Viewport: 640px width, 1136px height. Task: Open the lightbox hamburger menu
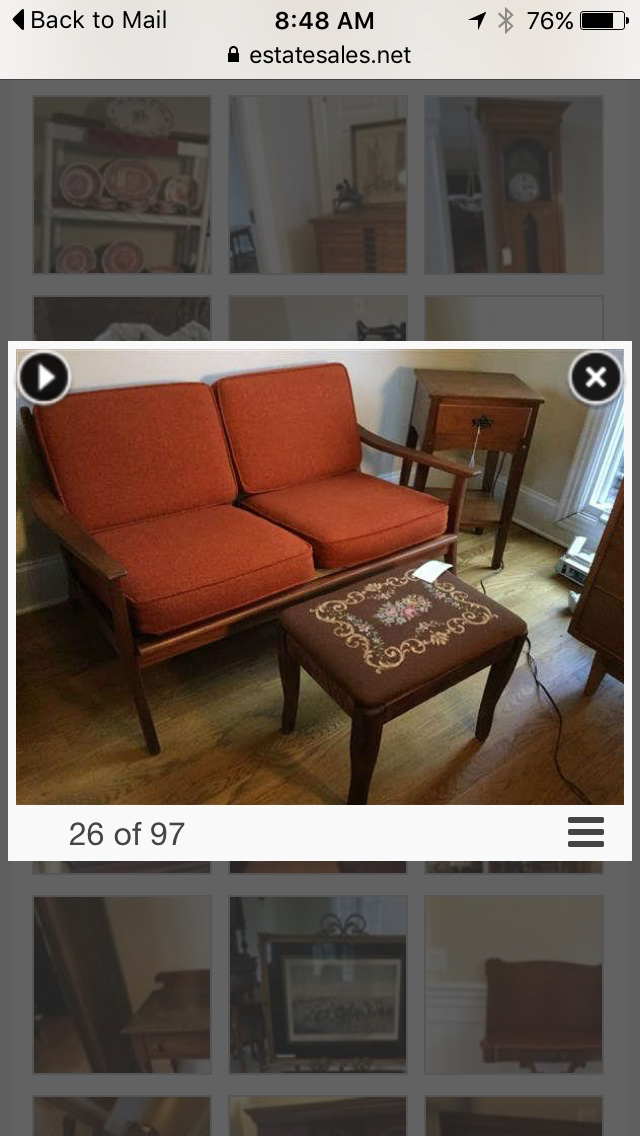coord(585,832)
